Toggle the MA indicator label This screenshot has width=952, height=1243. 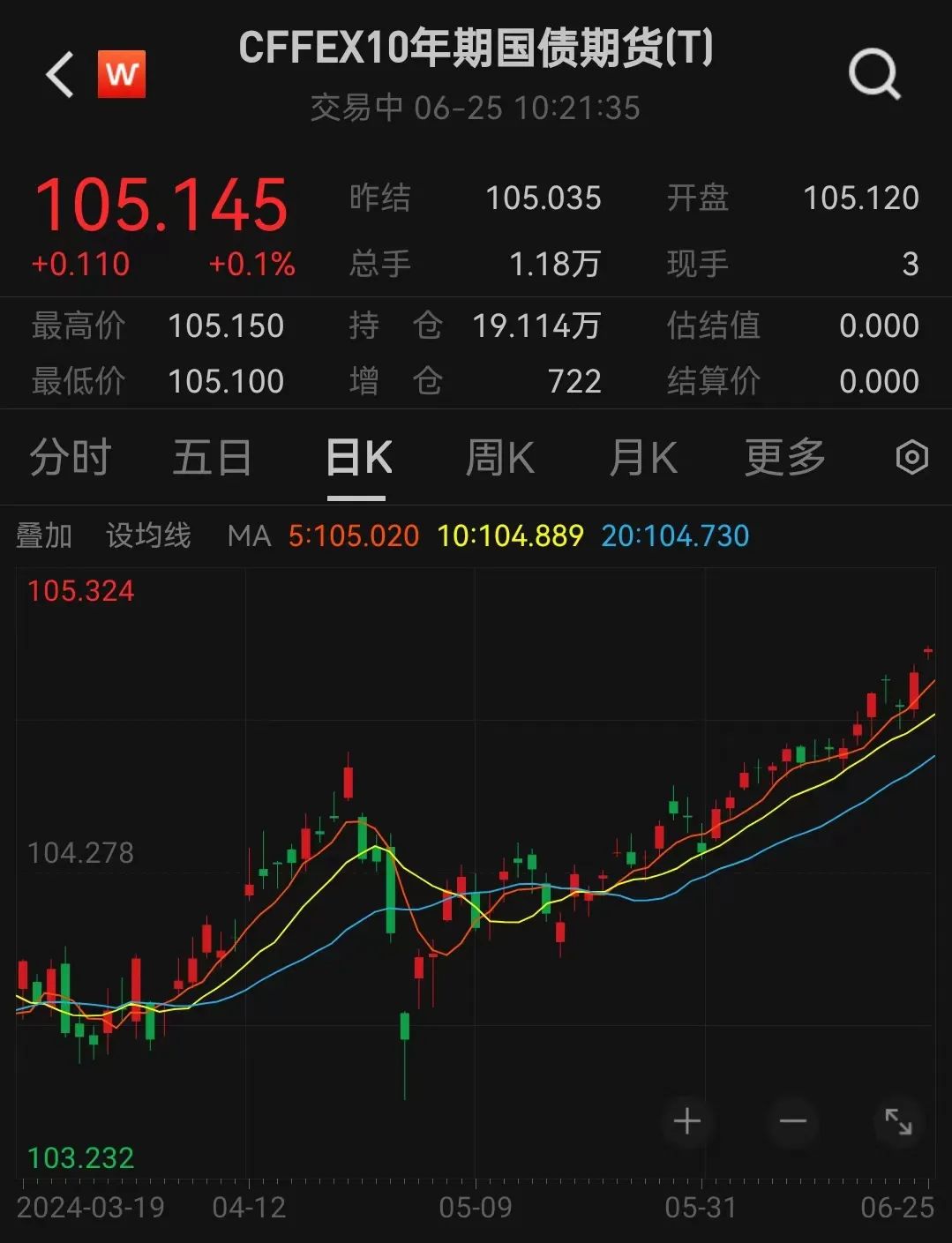click(251, 535)
